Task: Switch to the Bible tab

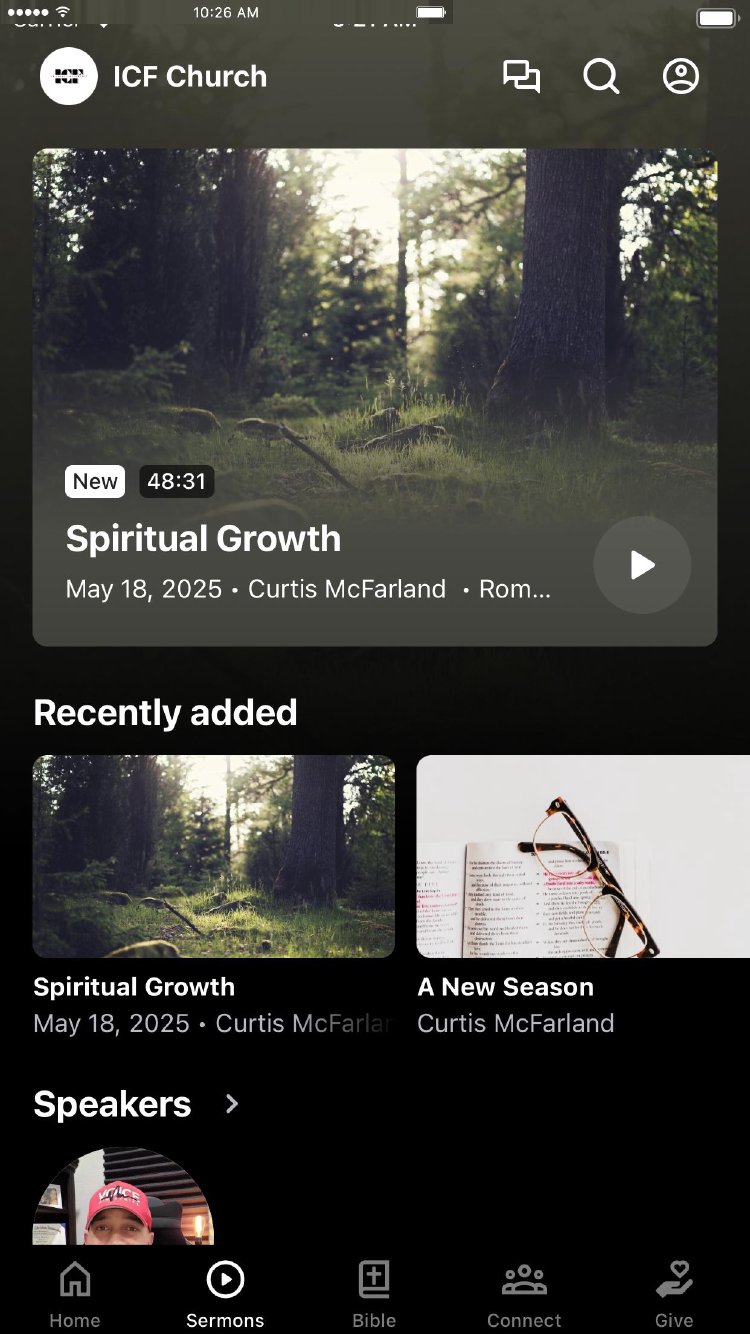Action: [x=374, y=1294]
